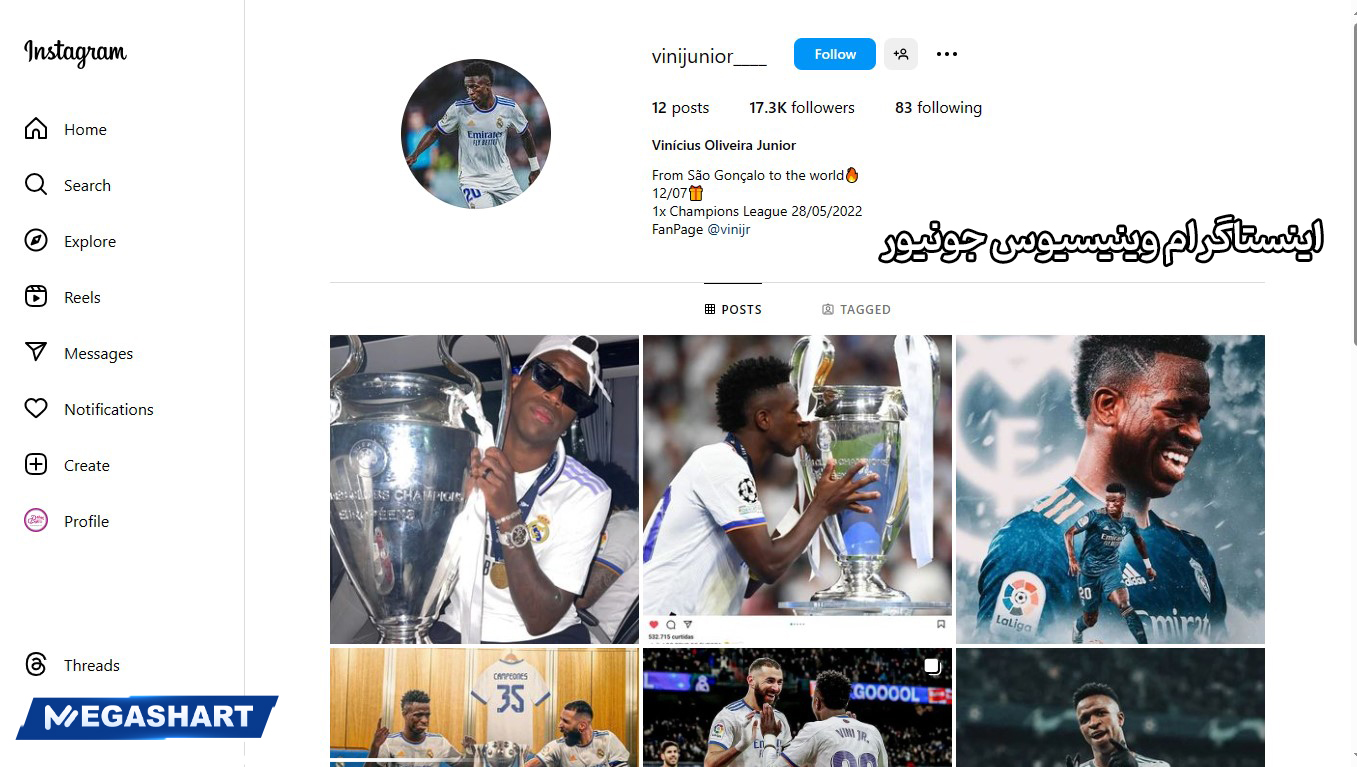Follow the vinijunior___ account
The width and height of the screenshot is (1357, 767).
pyautogui.click(x=834, y=54)
